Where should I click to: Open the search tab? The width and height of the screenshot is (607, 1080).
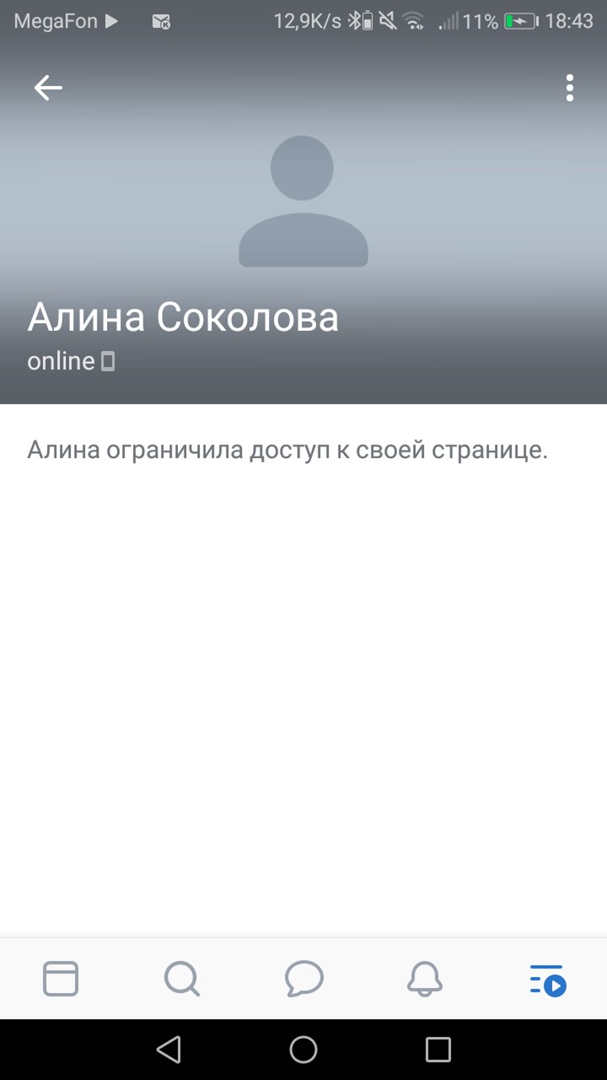[x=182, y=978]
